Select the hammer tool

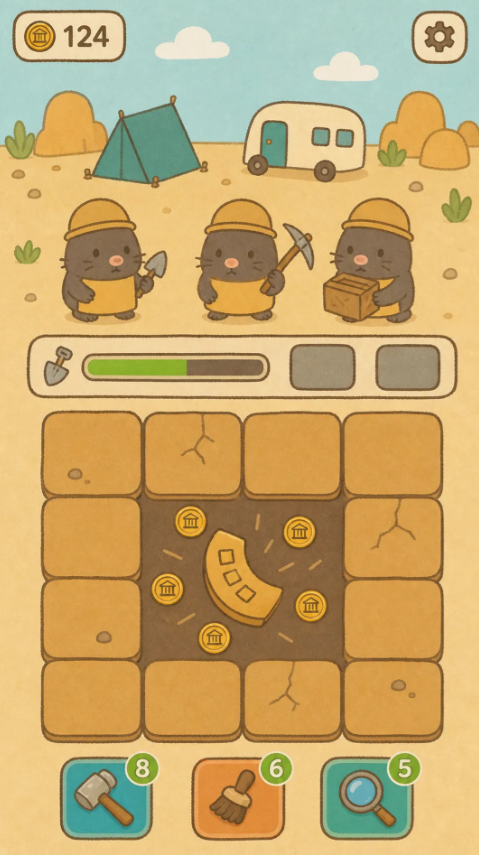[106, 798]
